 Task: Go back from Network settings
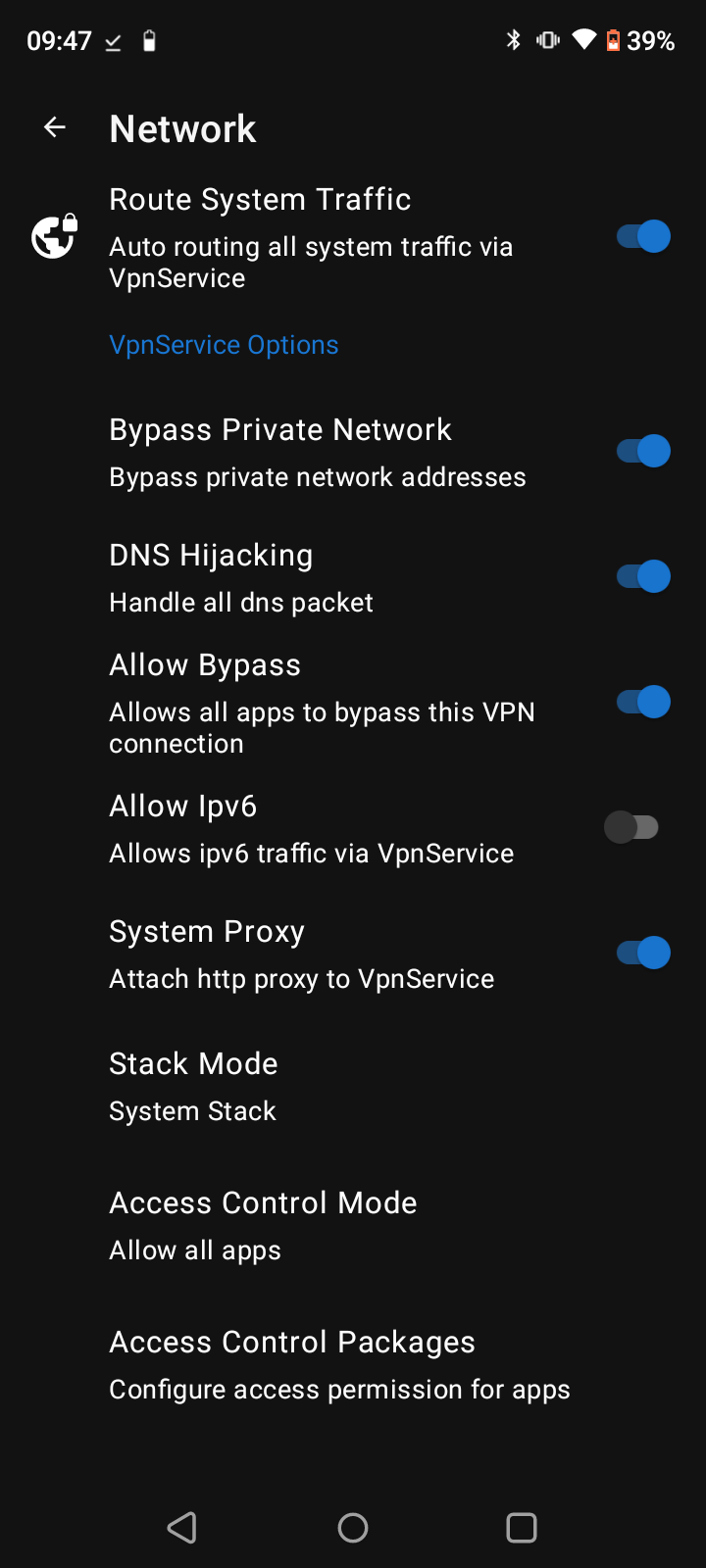pyautogui.click(x=55, y=127)
